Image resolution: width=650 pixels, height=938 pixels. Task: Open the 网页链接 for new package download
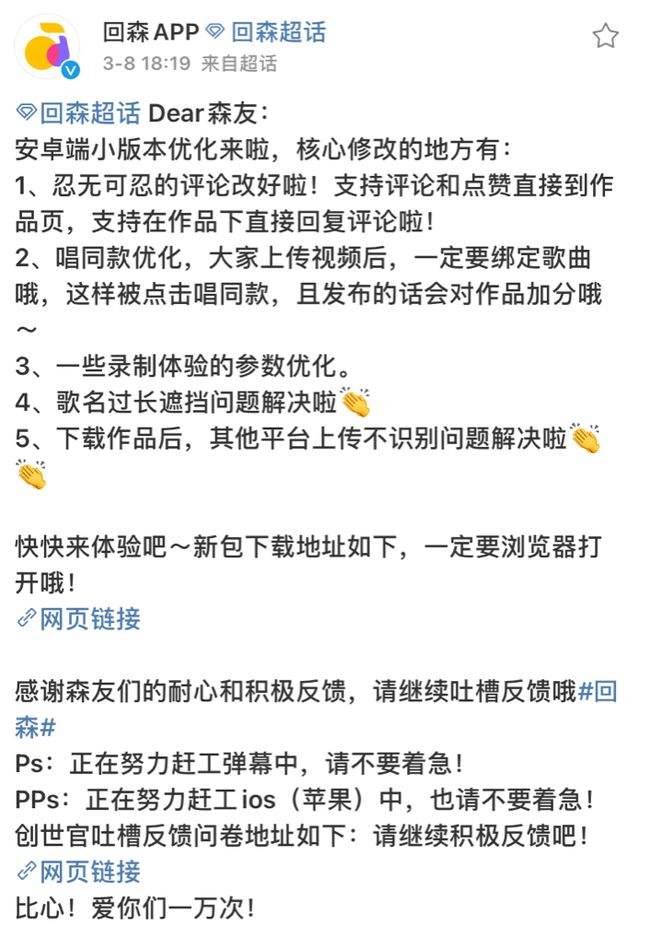pyautogui.click(x=88, y=619)
